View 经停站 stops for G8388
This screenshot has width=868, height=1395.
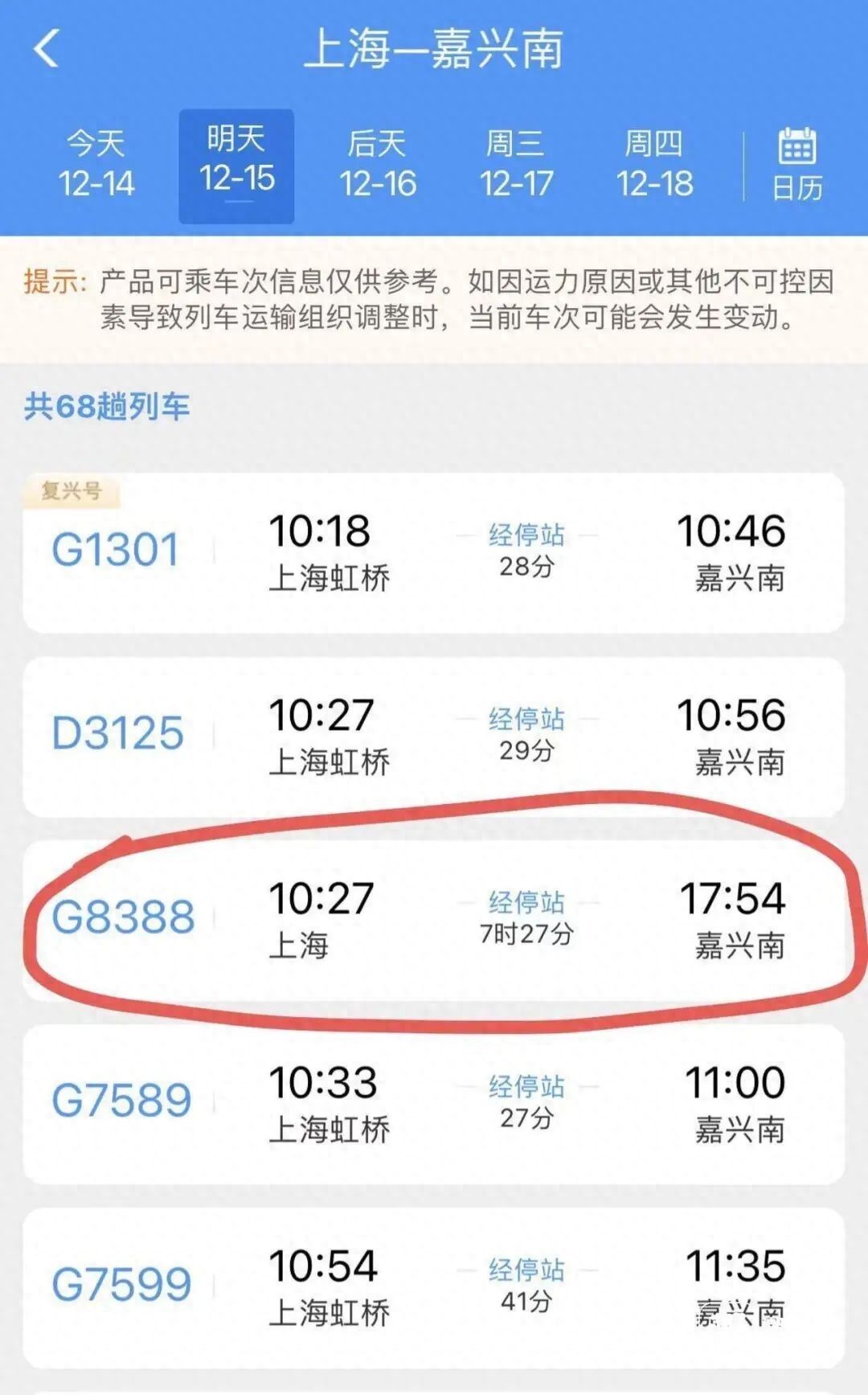tap(526, 902)
